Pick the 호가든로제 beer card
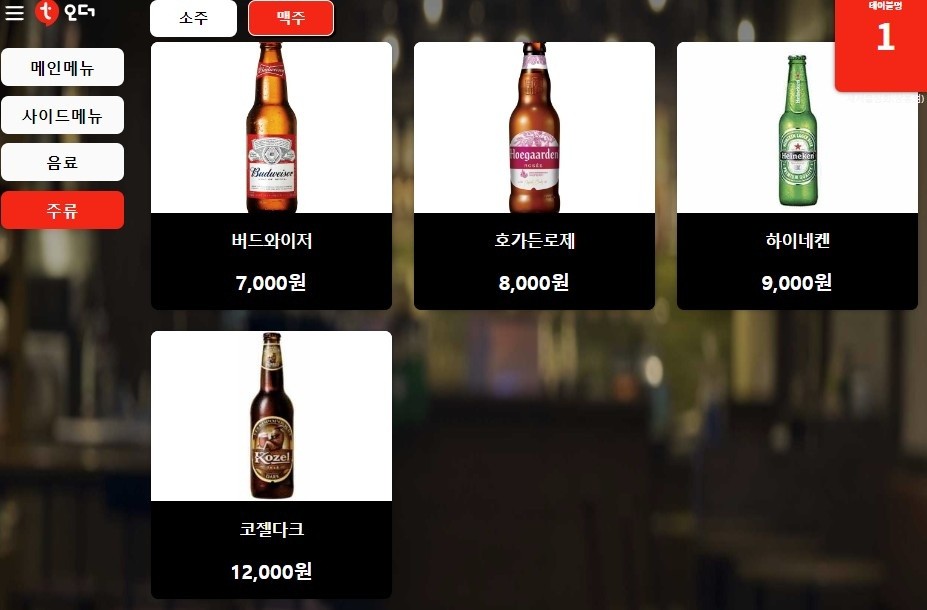Image resolution: width=927 pixels, height=610 pixels. [x=534, y=176]
